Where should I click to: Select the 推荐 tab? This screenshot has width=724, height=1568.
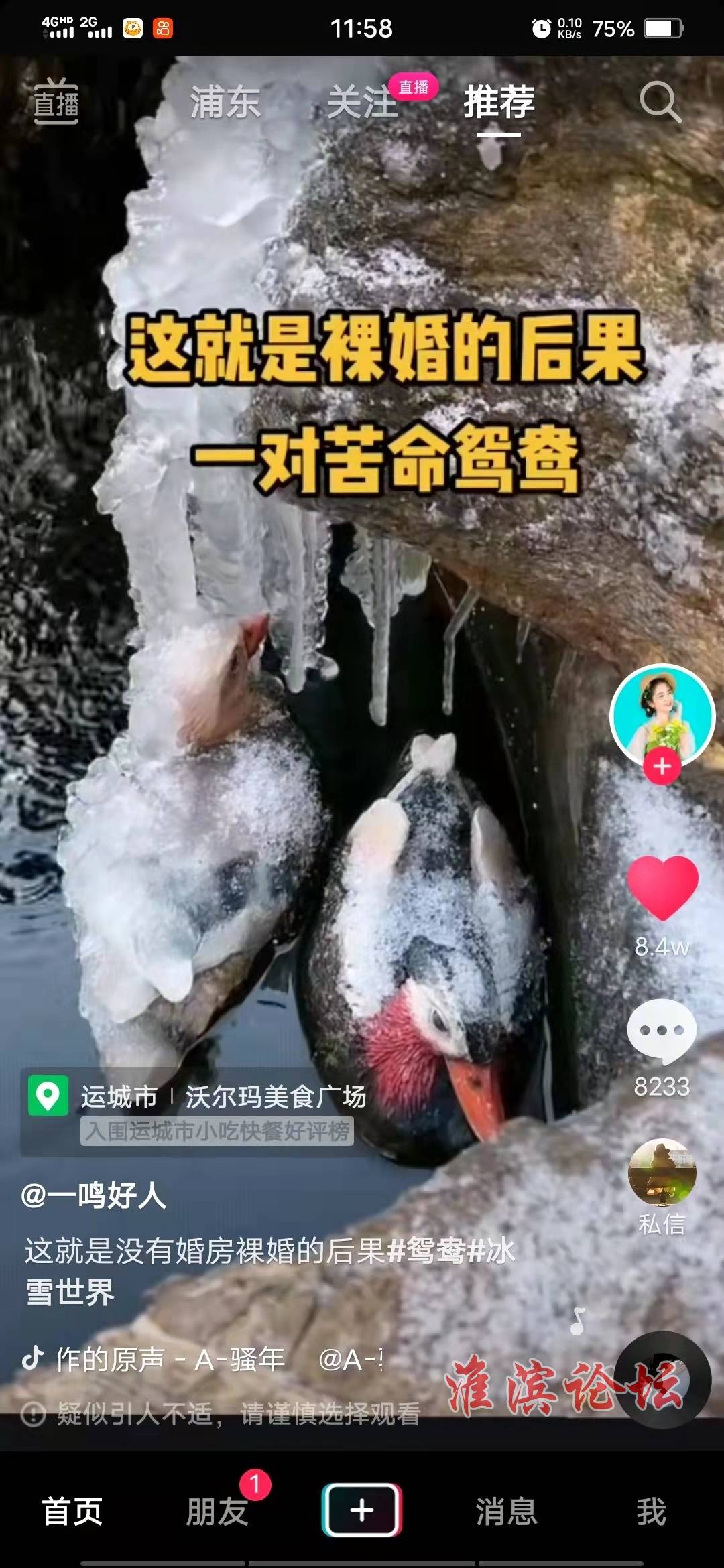coord(499,103)
